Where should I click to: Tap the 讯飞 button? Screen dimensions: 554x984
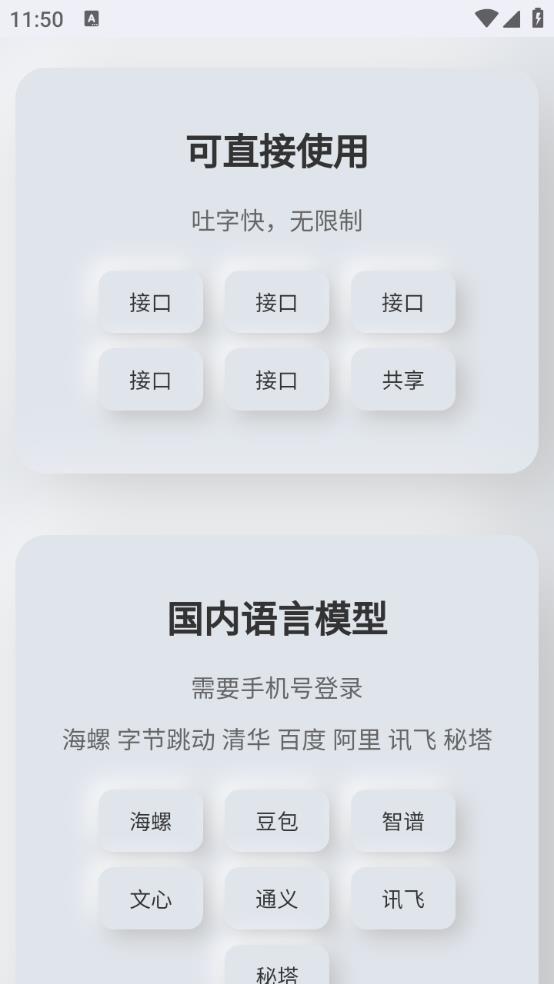[403, 899]
